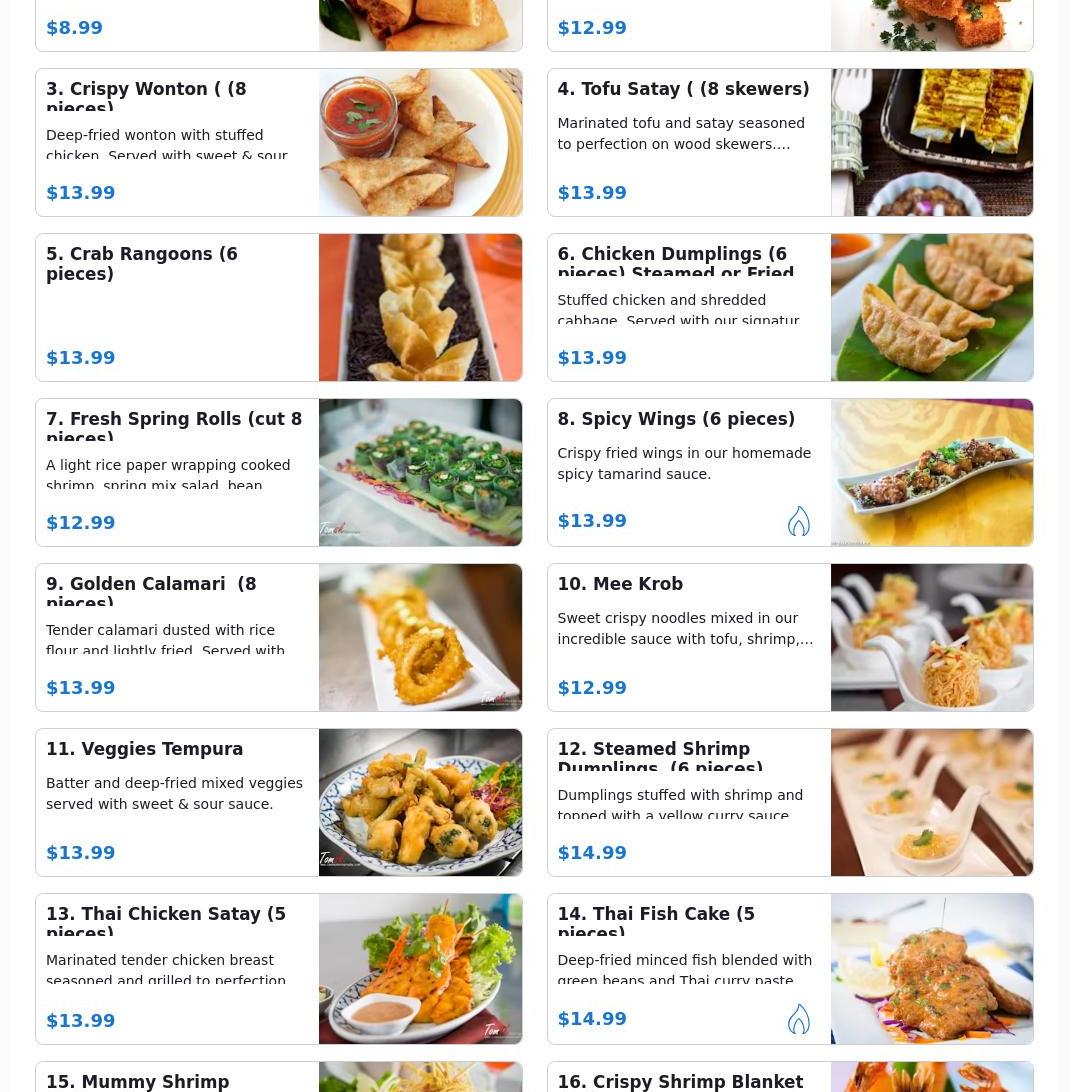Select Crispy Shrimp Blanket from the menu

789,1078
